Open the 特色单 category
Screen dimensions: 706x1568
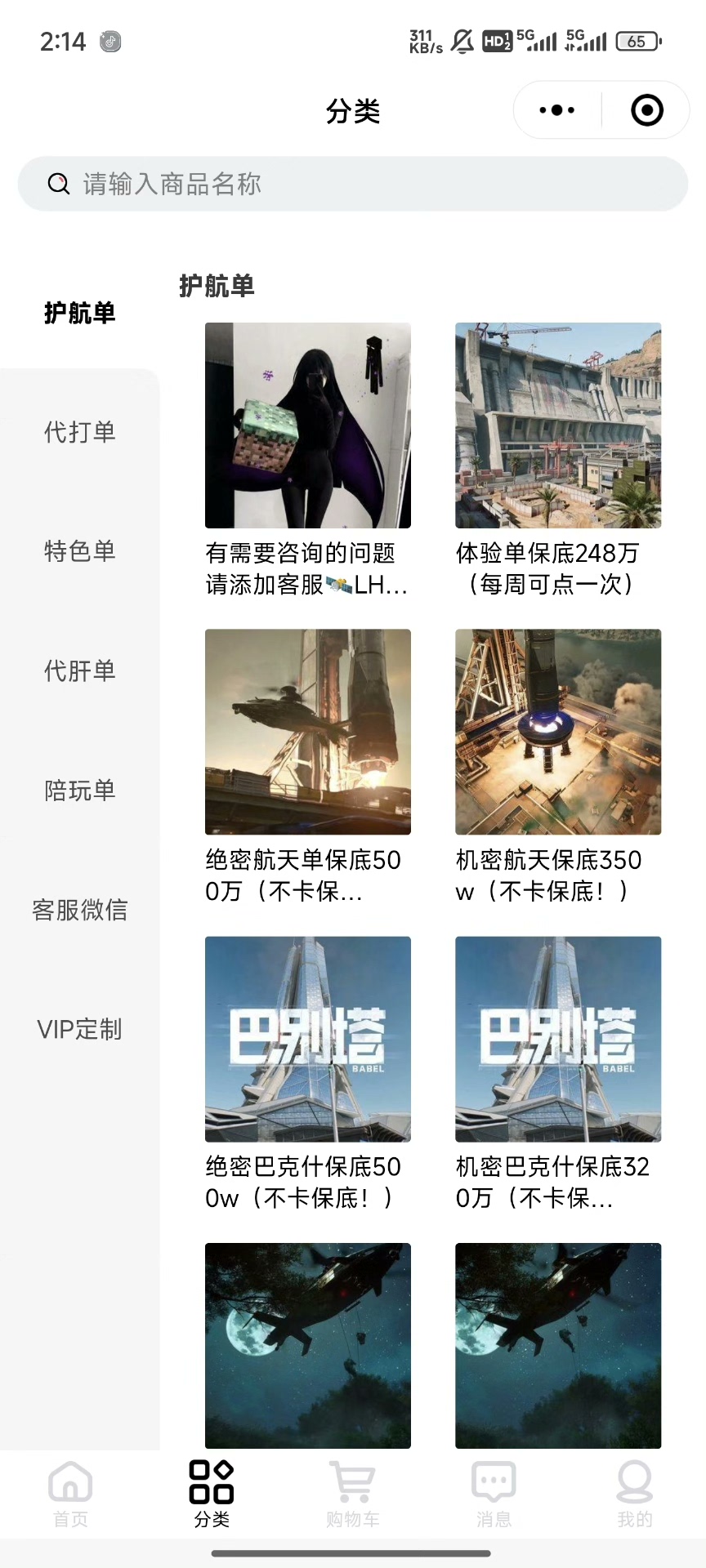coord(79,551)
